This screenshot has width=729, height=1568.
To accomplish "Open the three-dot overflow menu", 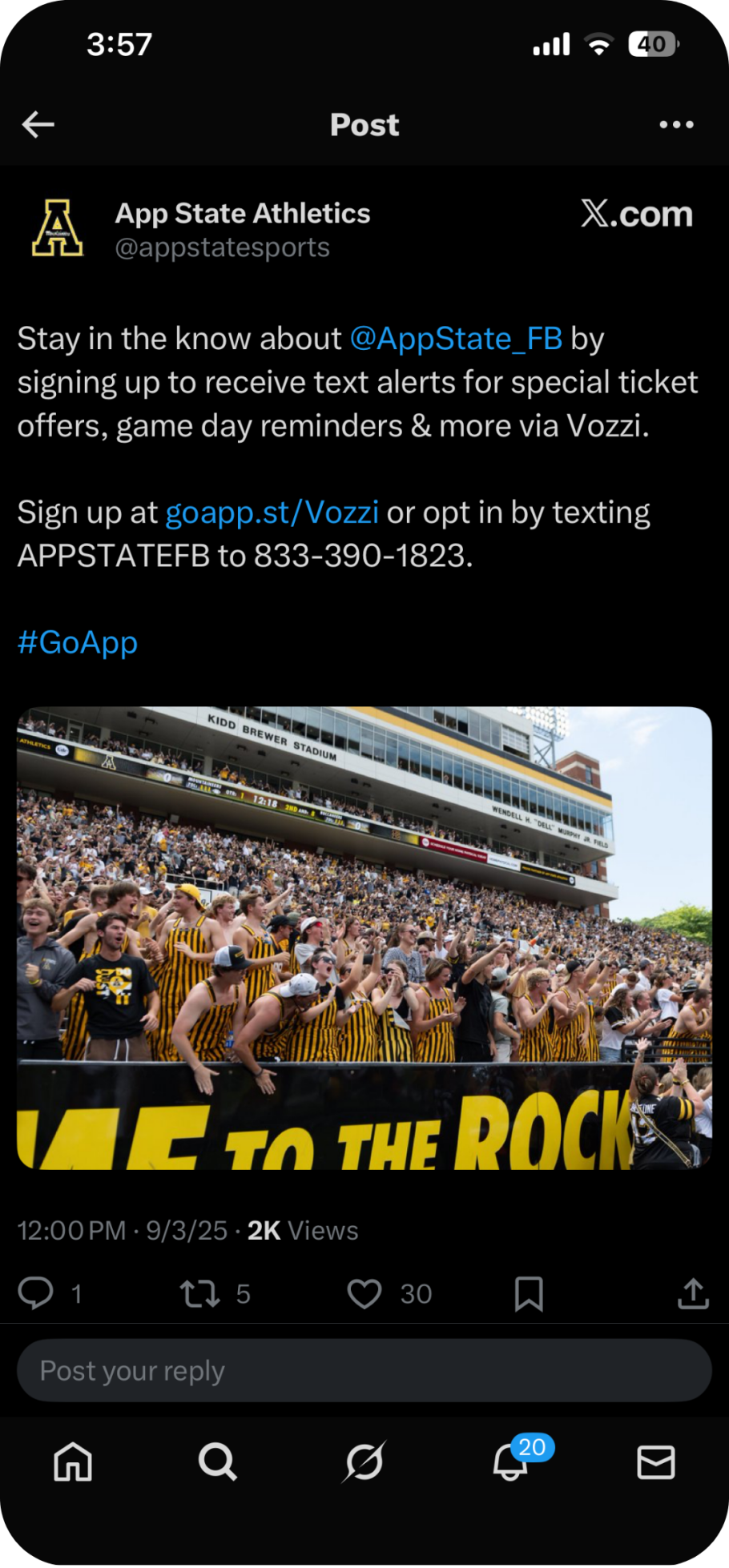I will [676, 124].
